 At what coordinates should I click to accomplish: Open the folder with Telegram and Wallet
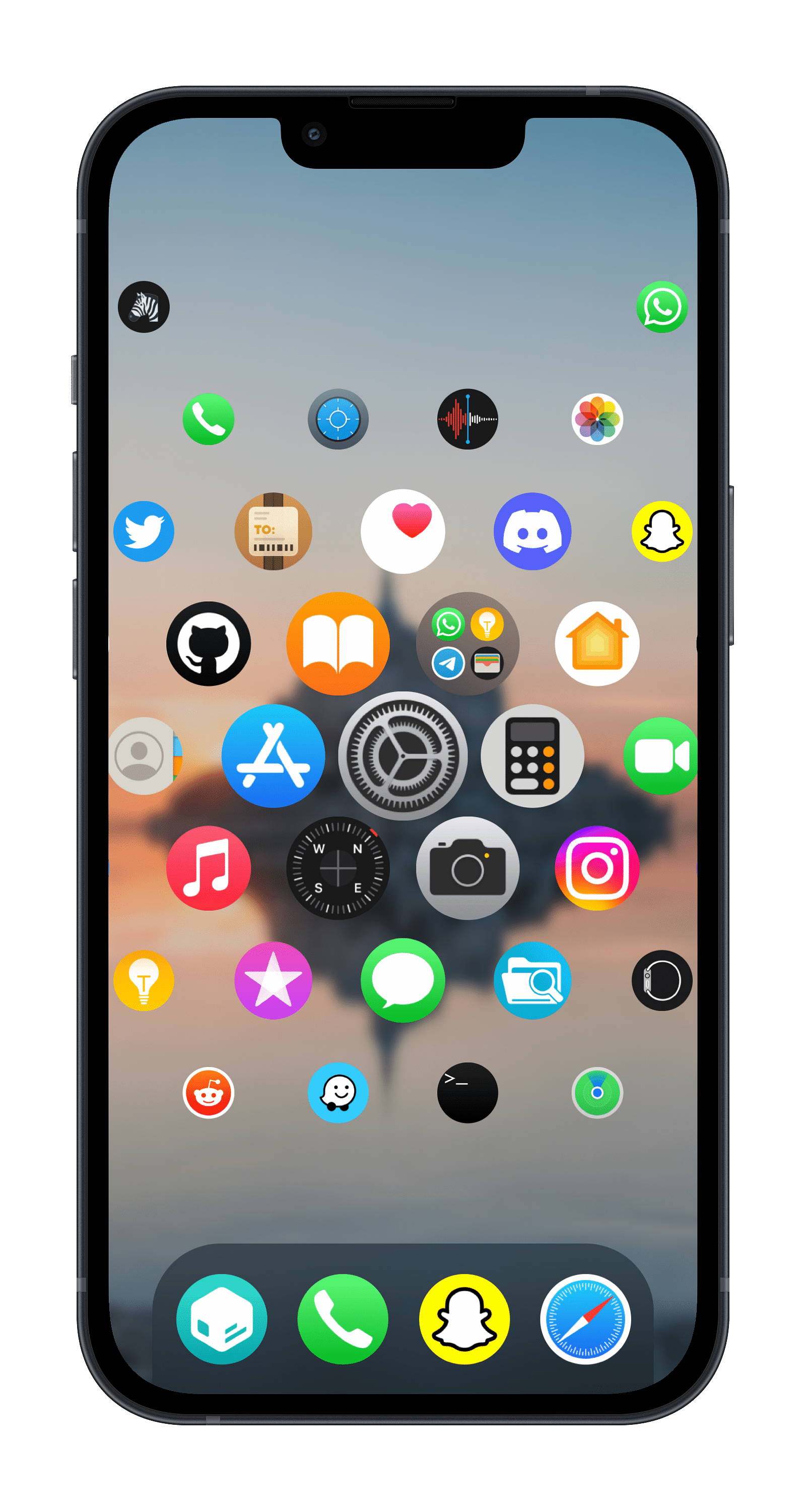pos(467,644)
